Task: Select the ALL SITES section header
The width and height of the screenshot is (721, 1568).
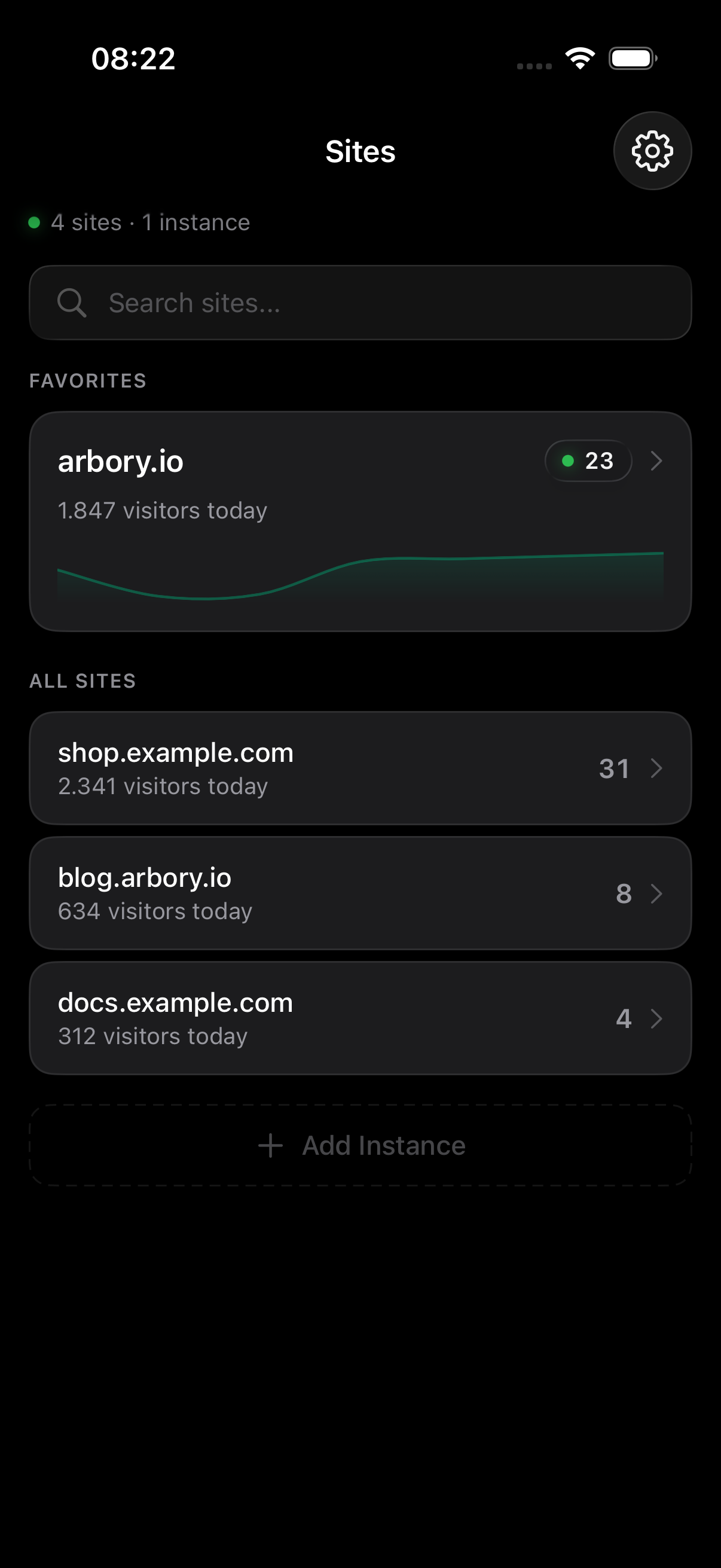Action: point(83,681)
